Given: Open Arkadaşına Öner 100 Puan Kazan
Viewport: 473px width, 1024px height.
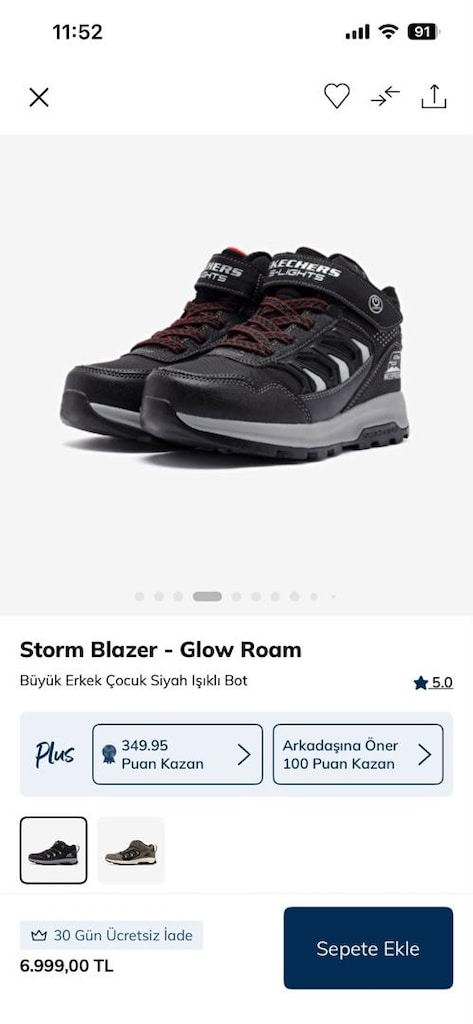Looking at the screenshot, I should 358,754.
